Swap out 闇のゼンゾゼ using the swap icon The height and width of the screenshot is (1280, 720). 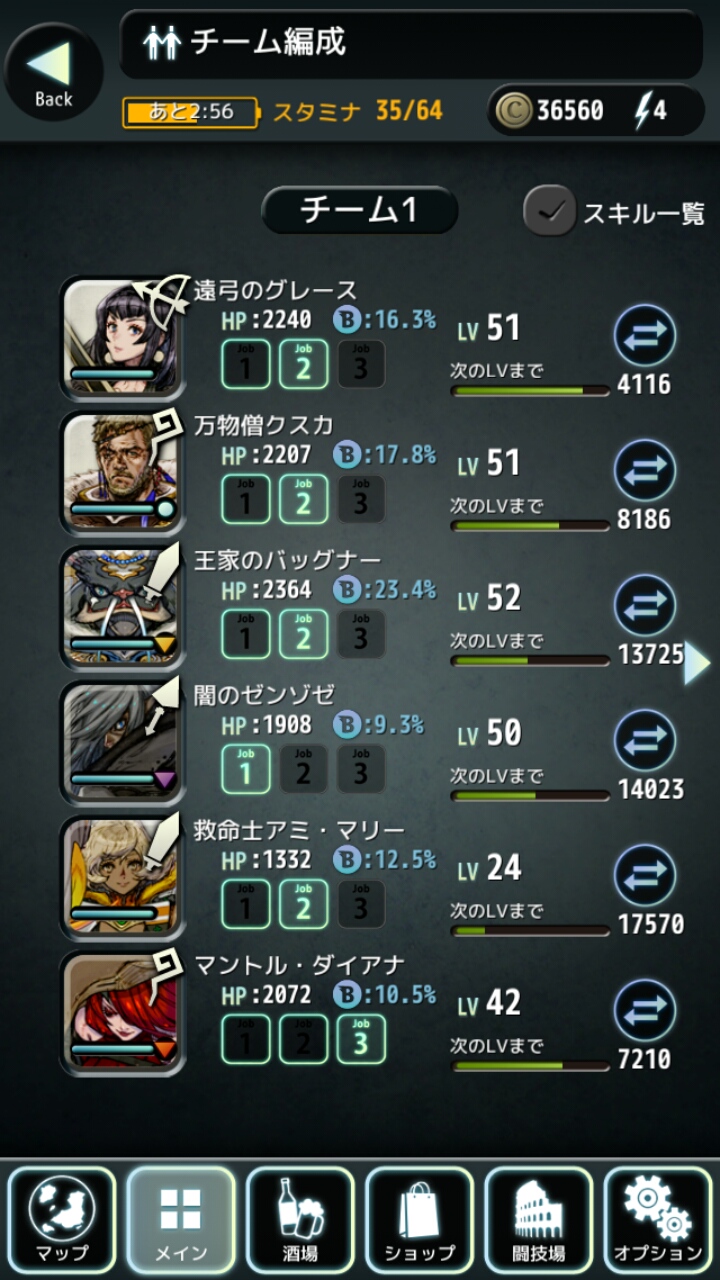pos(645,740)
